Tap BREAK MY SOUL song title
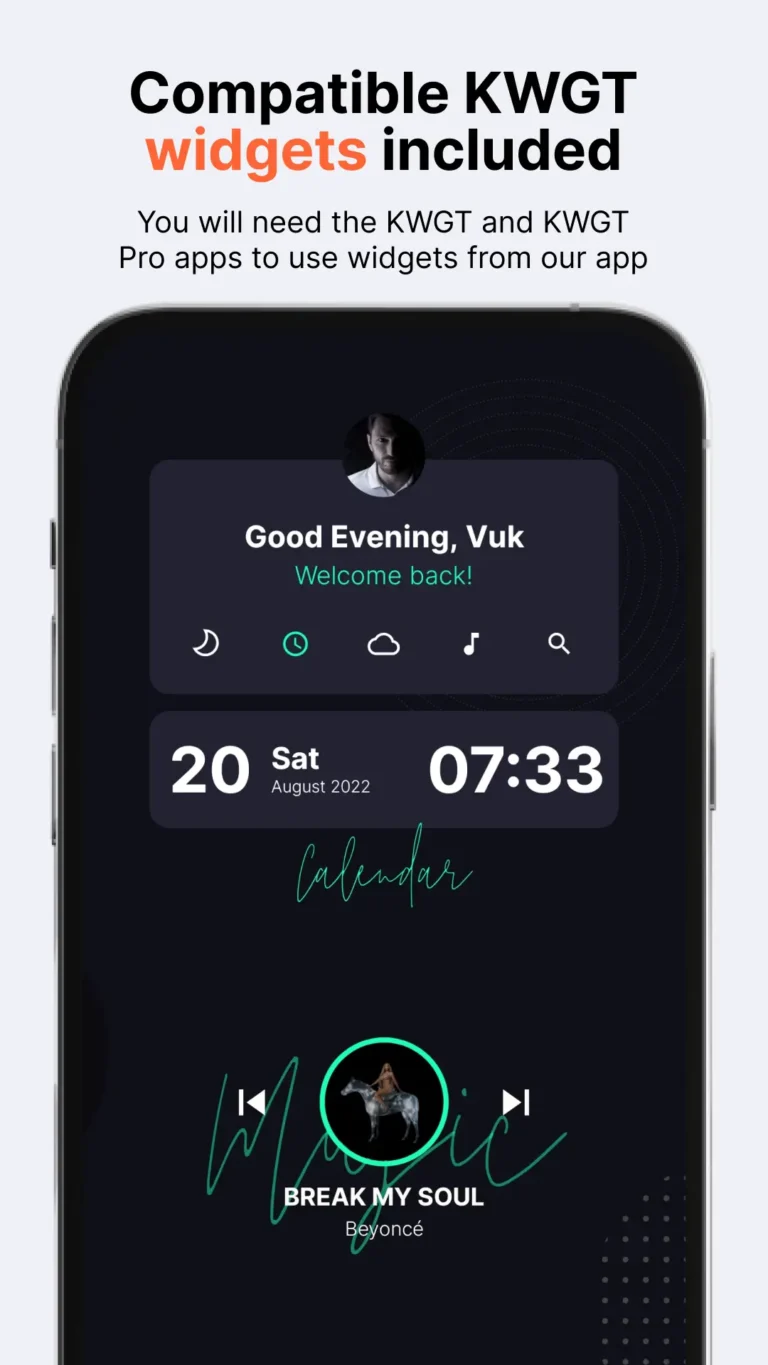This screenshot has height=1365, width=768. pos(383,1196)
